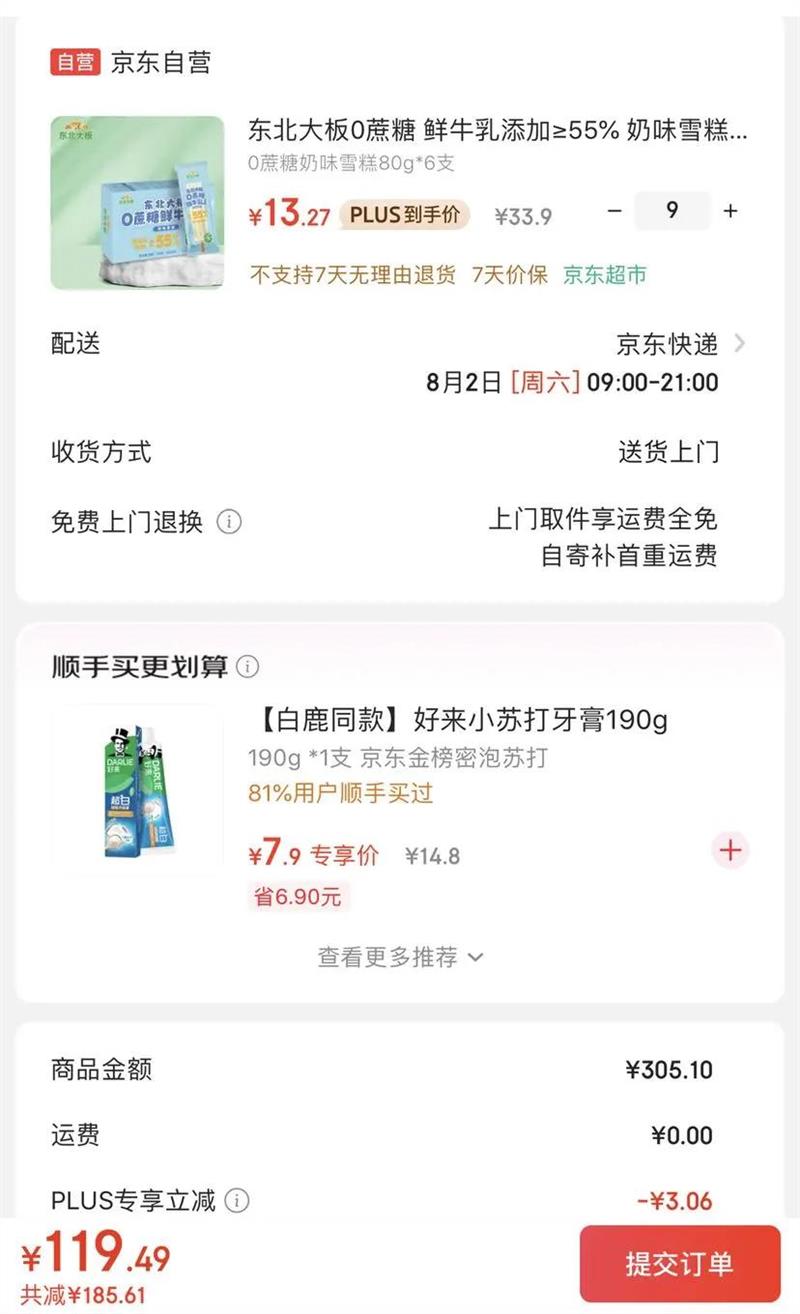Tap 提交订单 to submit the order
The width and height of the screenshot is (800, 1314).
(x=679, y=1263)
